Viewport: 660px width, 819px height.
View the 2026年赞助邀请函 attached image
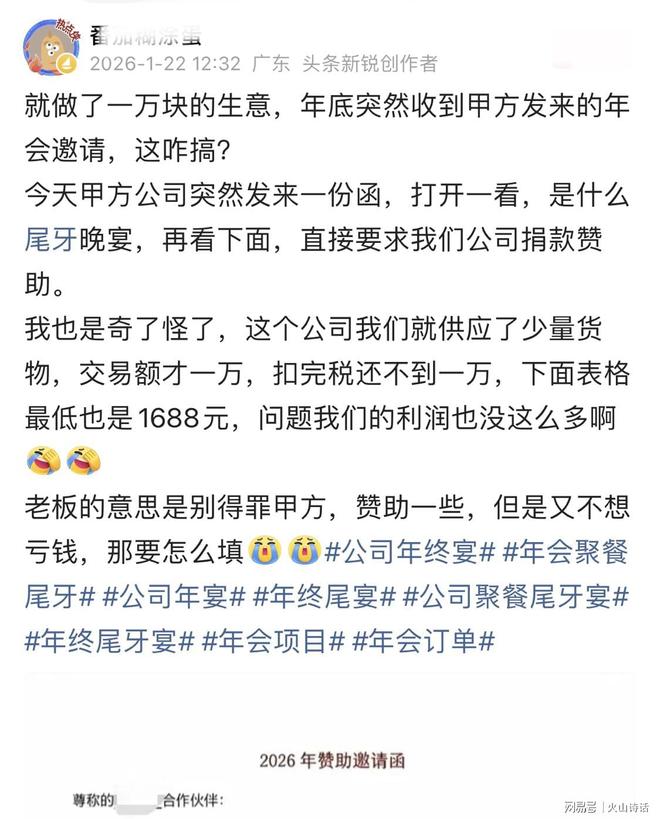pos(330,760)
